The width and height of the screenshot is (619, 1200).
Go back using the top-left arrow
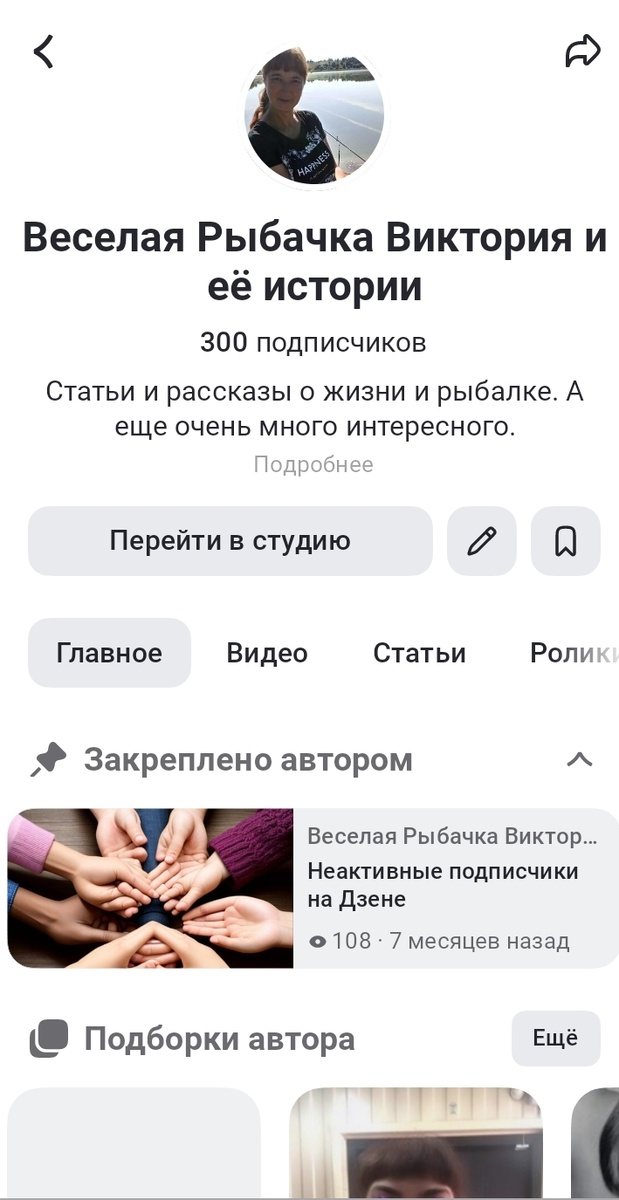(43, 51)
